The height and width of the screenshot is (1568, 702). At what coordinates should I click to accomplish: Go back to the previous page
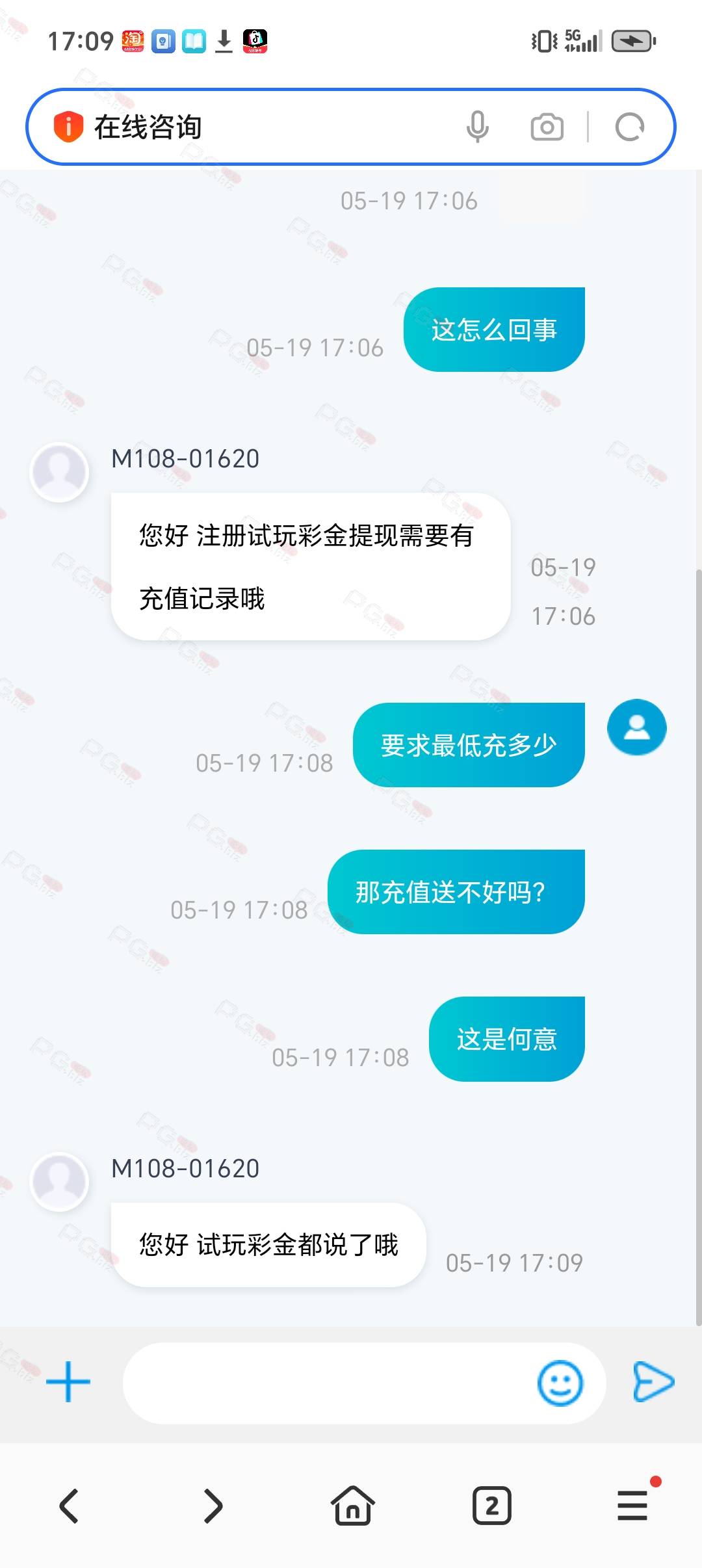pos(70,1506)
